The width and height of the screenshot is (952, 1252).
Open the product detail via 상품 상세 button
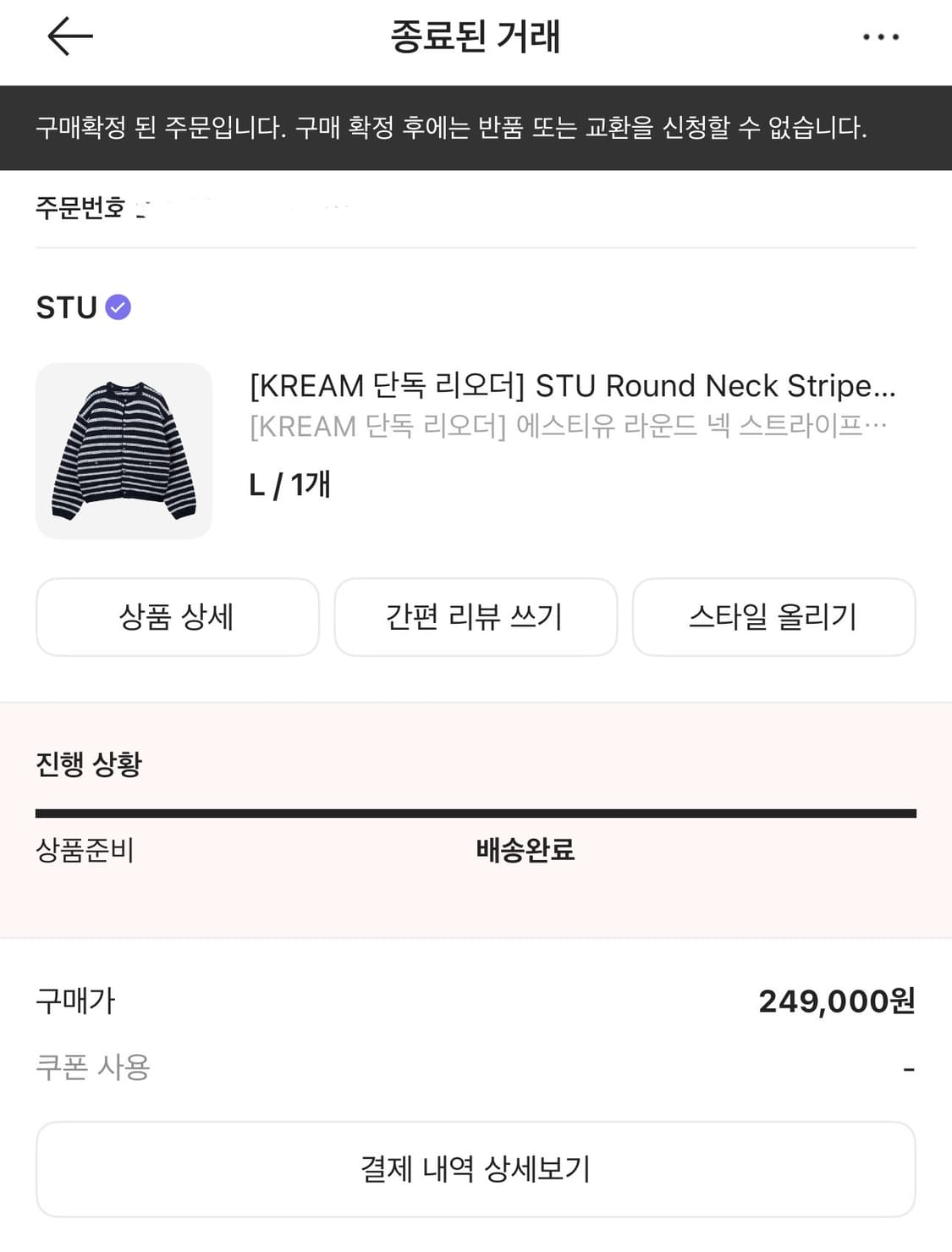(x=177, y=617)
